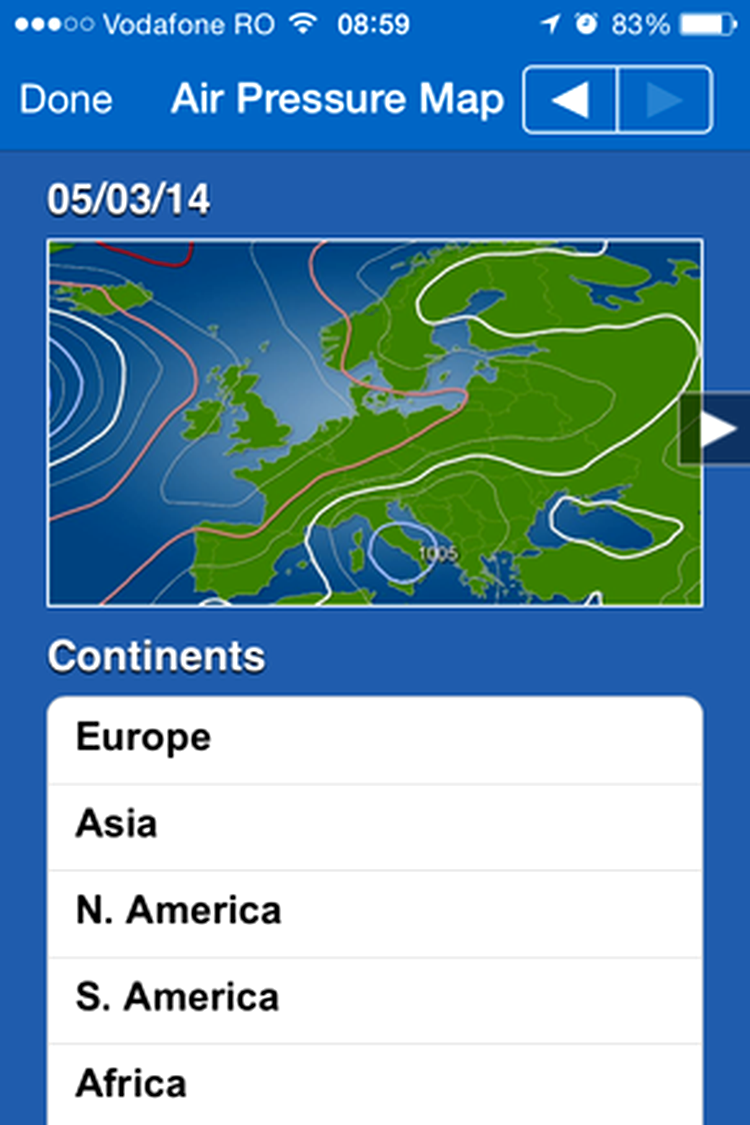Go to the previous map with left arrow
750x1125 pixels.
click(x=570, y=100)
